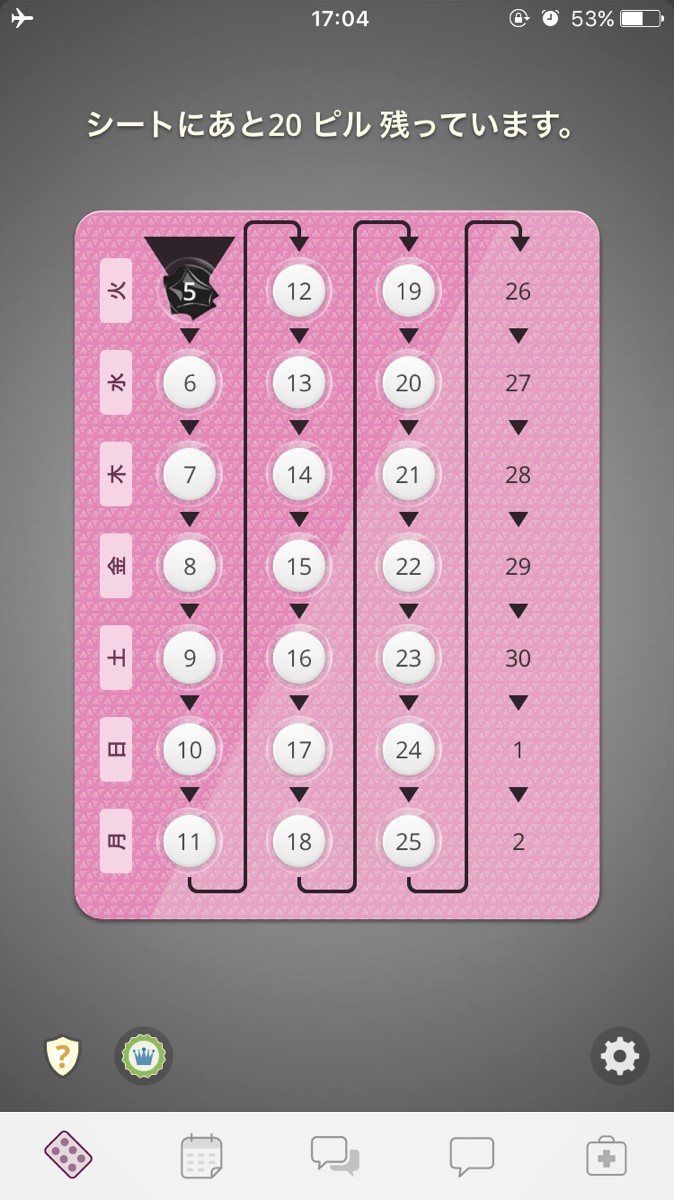674x1200 pixels.
Task: Open the medical kit tab
Action: pyautogui.click(x=606, y=1156)
